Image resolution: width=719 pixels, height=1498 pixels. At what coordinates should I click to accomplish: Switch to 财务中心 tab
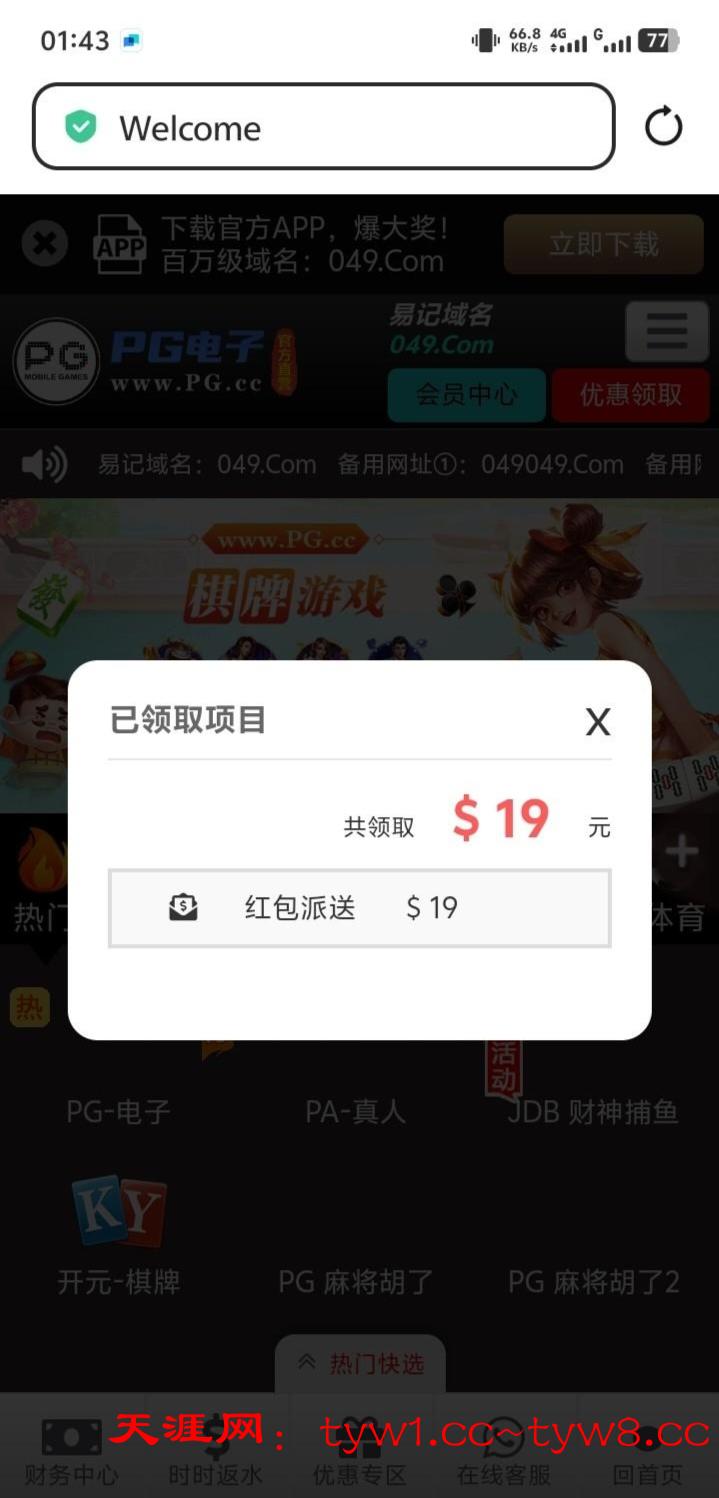71,1448
